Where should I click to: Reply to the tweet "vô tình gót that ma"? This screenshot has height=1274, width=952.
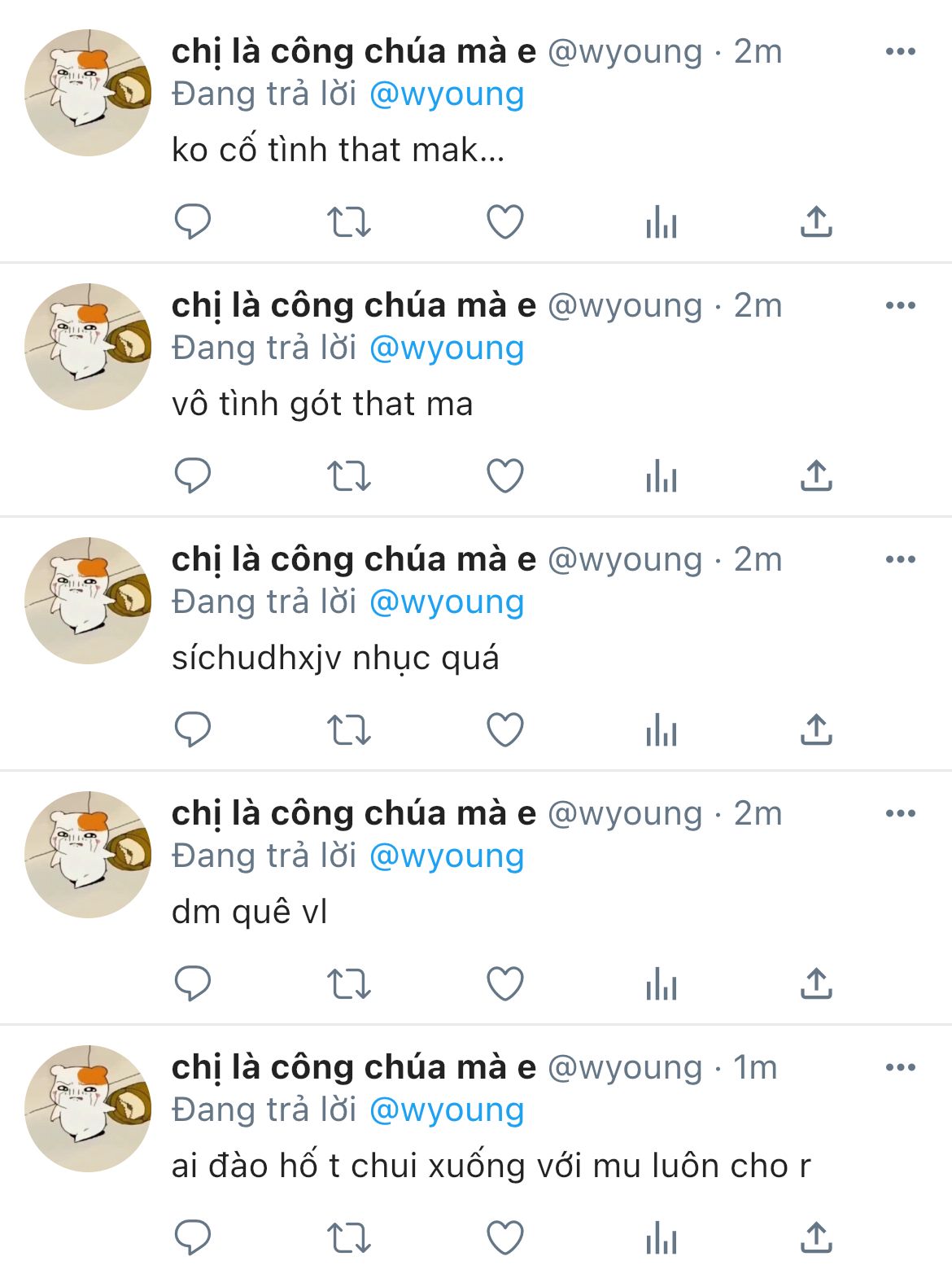(x=193, y=475)
